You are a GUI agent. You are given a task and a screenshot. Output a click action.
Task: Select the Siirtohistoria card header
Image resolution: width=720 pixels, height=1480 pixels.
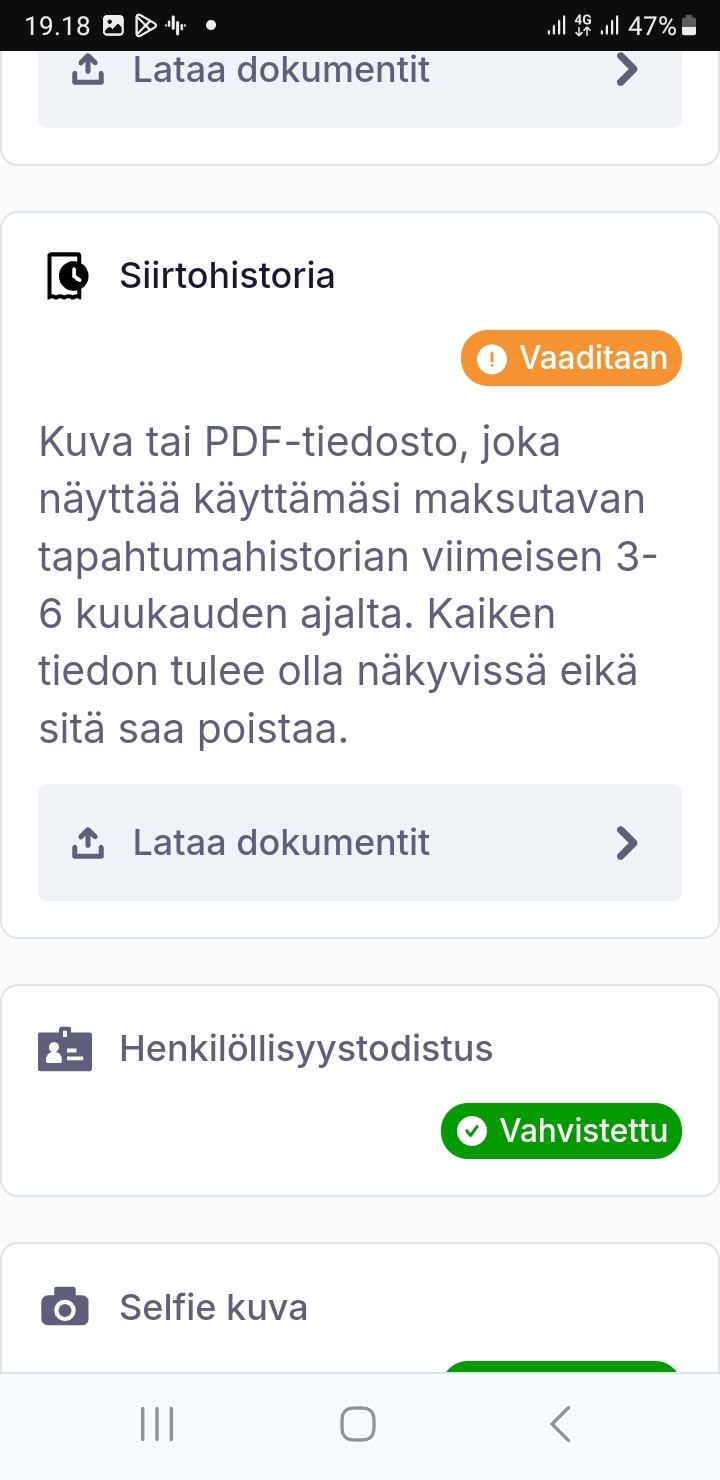pyautogui.click(x=228, y=276)
